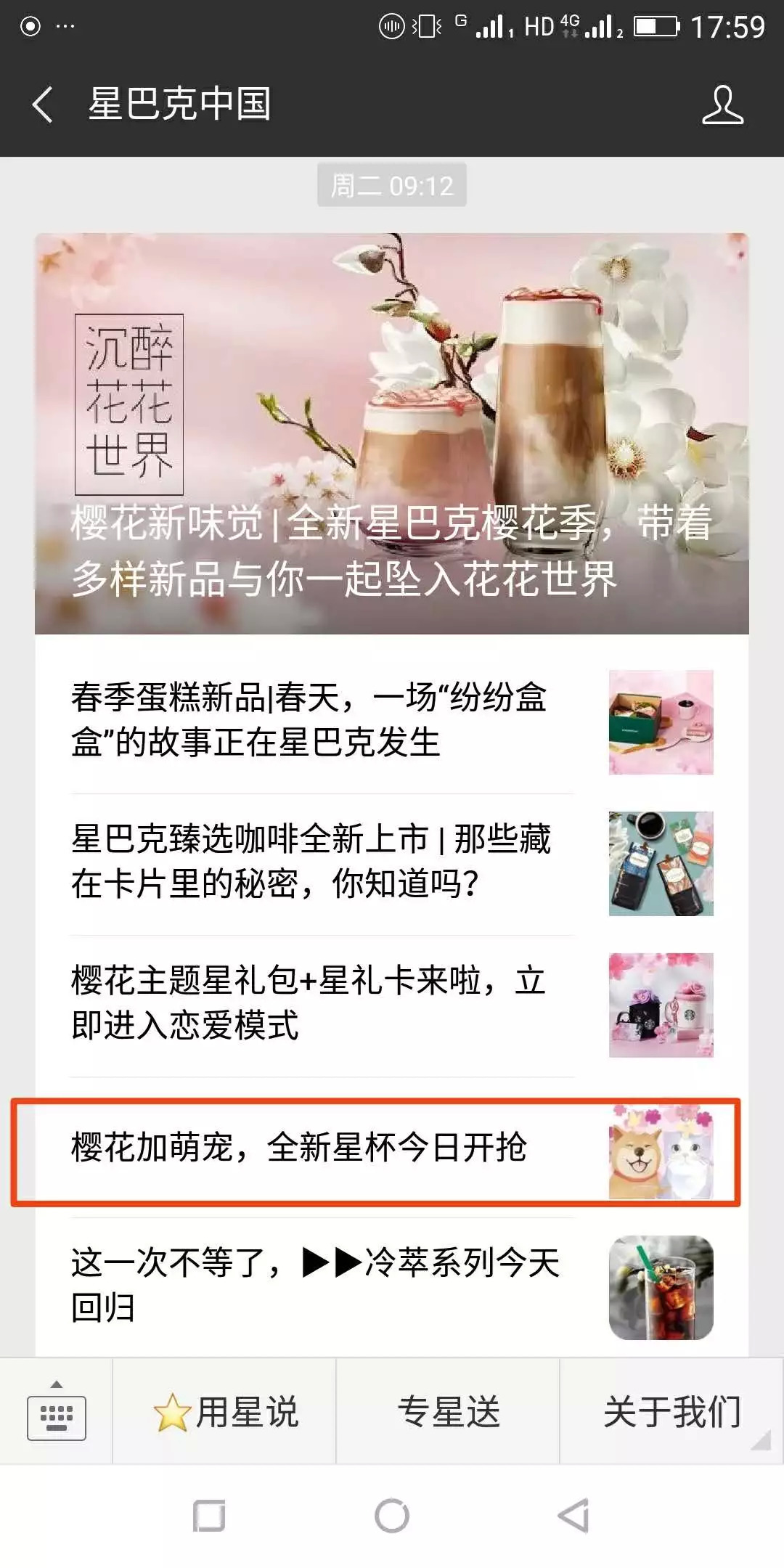
Task: Go back from 星巴克中国 chat
Action: point(42,104)
